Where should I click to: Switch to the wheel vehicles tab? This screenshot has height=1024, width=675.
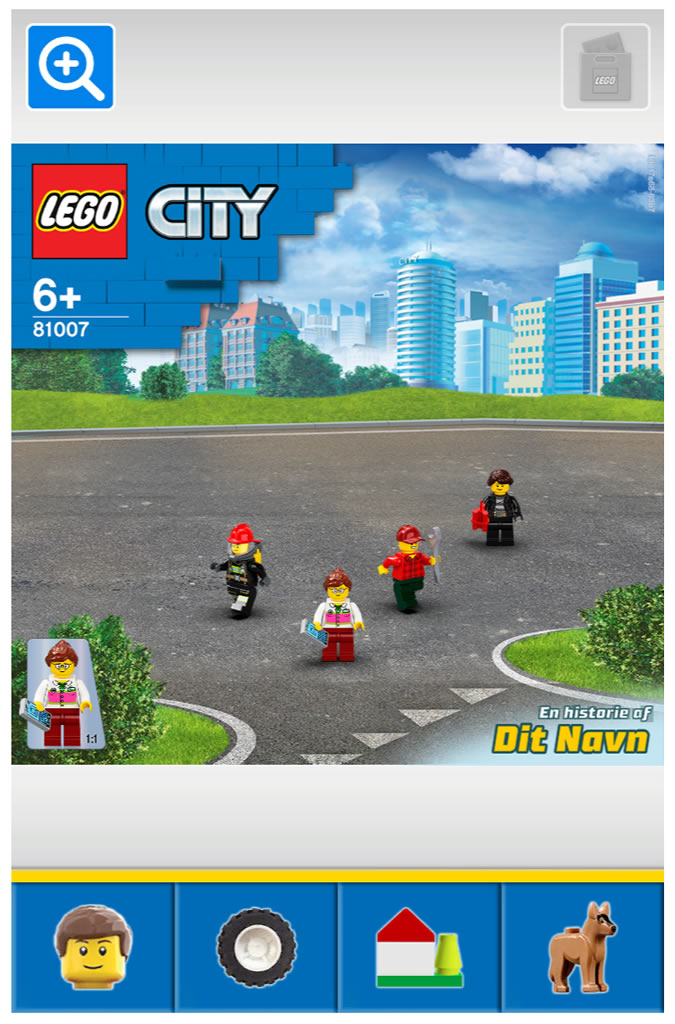256,946
